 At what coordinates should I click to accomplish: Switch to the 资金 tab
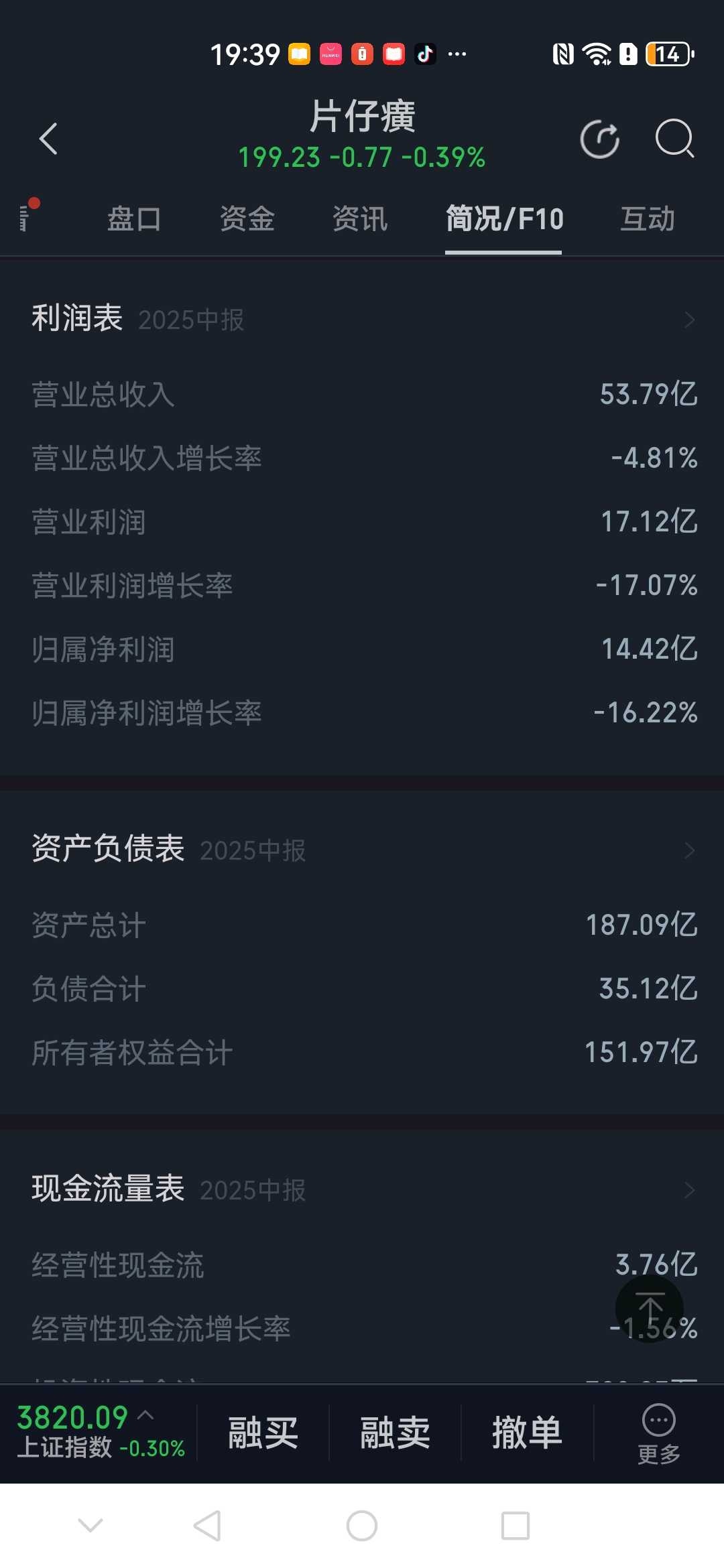point(247,219)
